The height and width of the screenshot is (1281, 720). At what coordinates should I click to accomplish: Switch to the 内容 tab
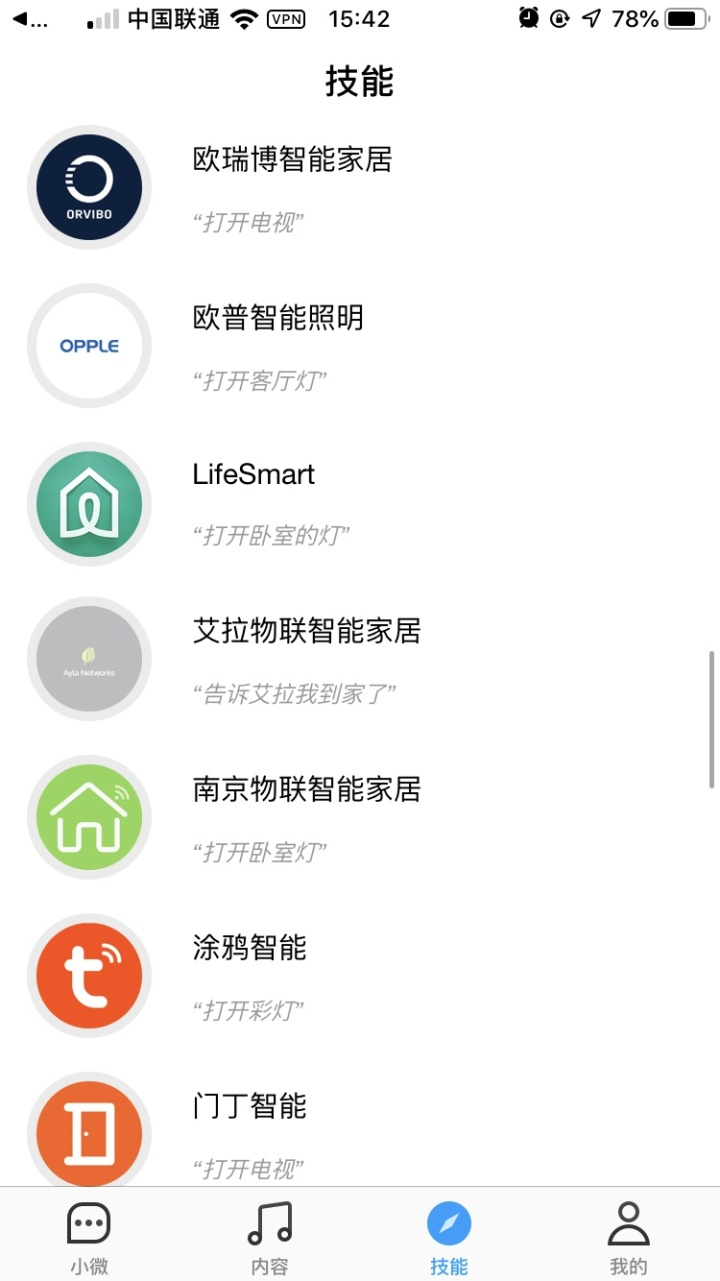[x=269, y=1234]
